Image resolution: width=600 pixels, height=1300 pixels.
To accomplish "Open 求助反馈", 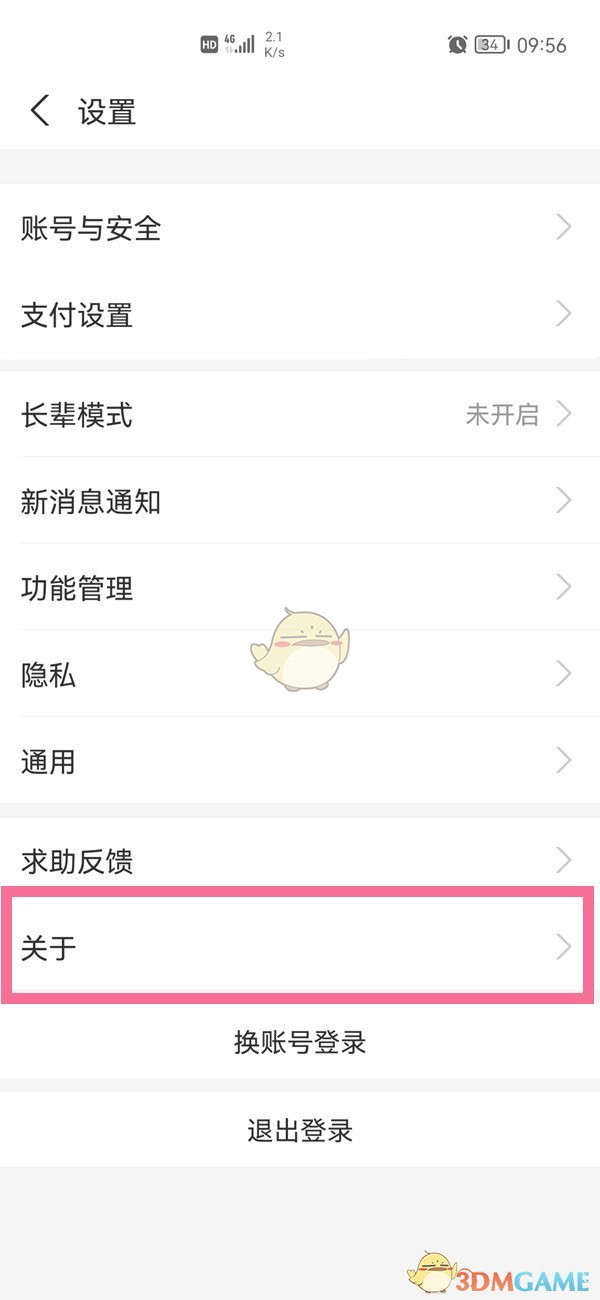I will click(x=300, y=860).
